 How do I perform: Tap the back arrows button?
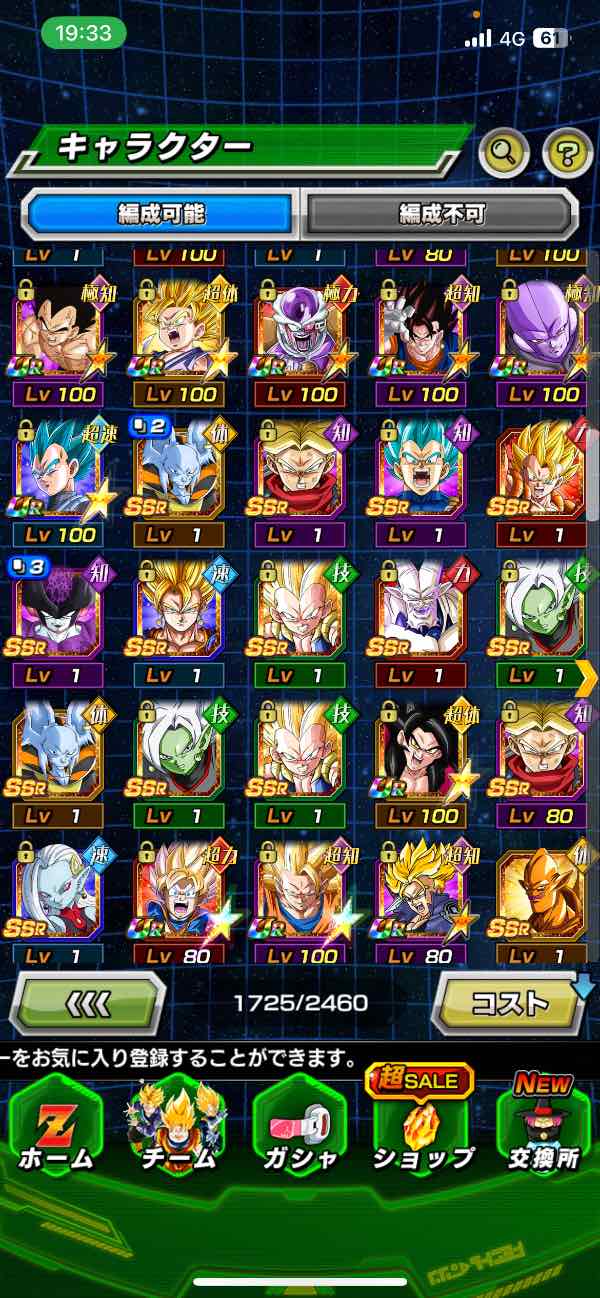89,1002
